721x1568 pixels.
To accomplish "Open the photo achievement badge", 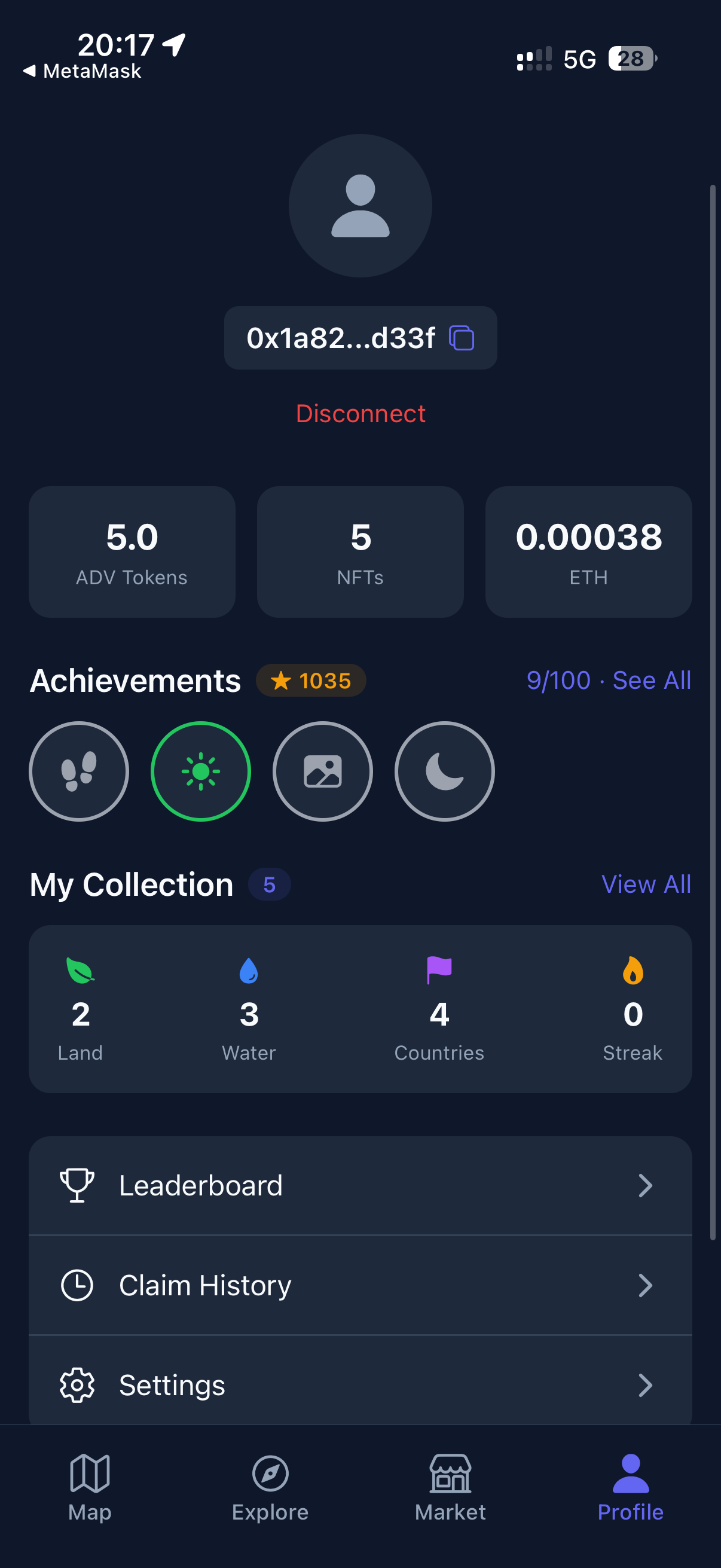I will [x=322, y=771].
